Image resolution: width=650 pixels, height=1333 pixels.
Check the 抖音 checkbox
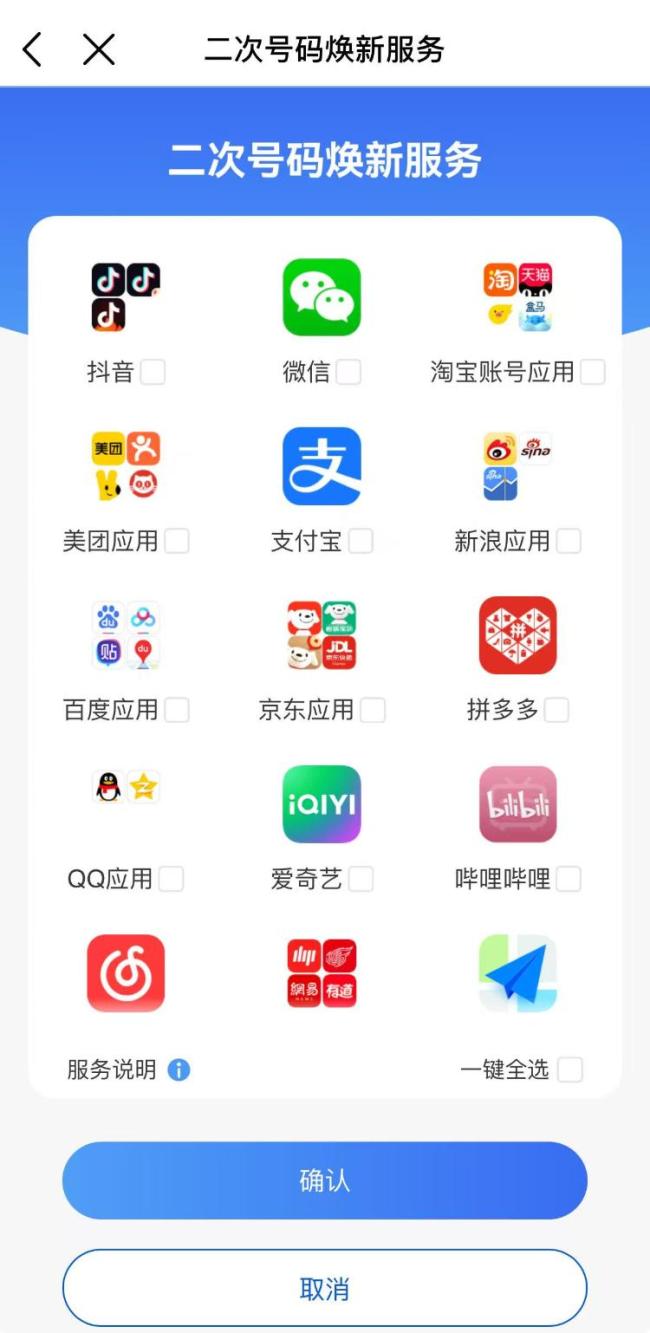point(153,372)
